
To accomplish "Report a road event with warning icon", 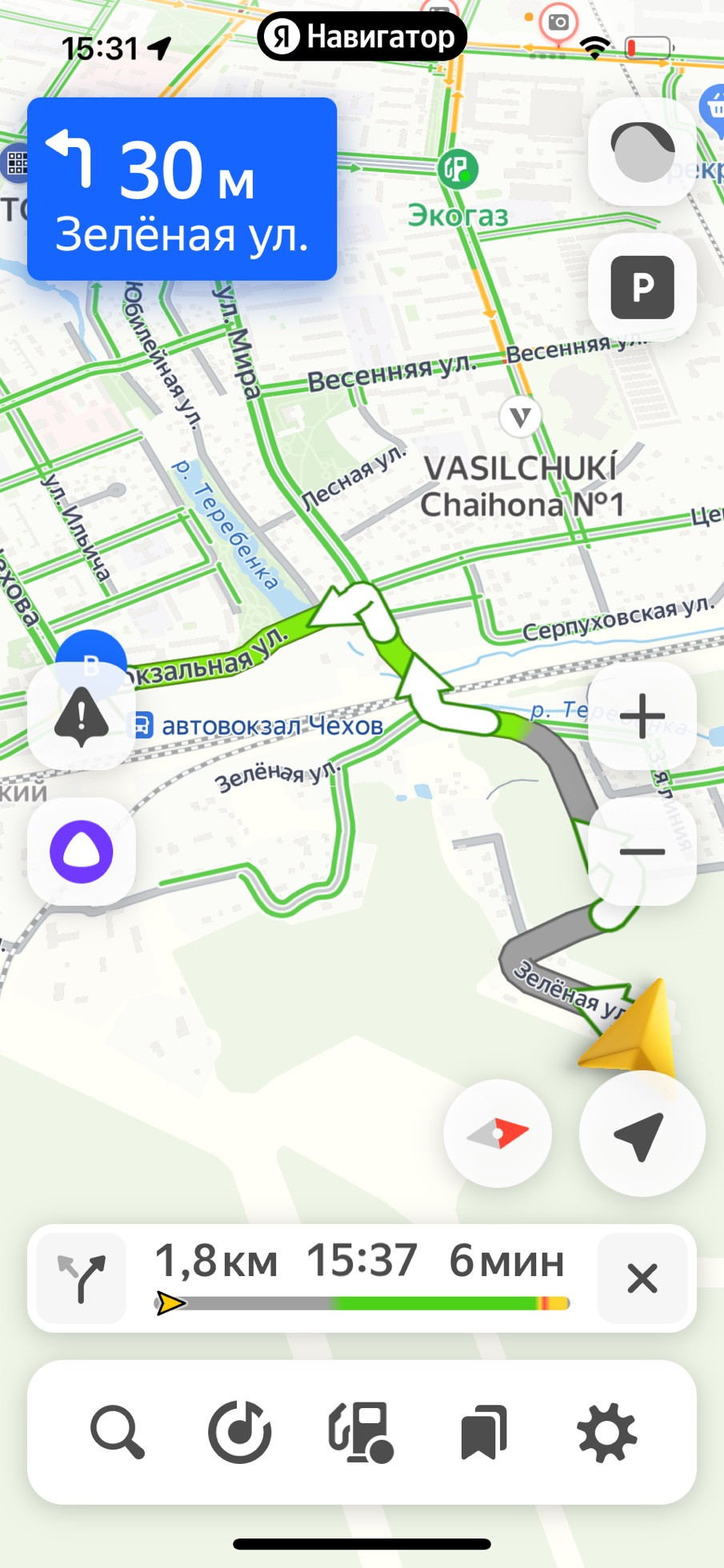I will [x=81, y=715].
